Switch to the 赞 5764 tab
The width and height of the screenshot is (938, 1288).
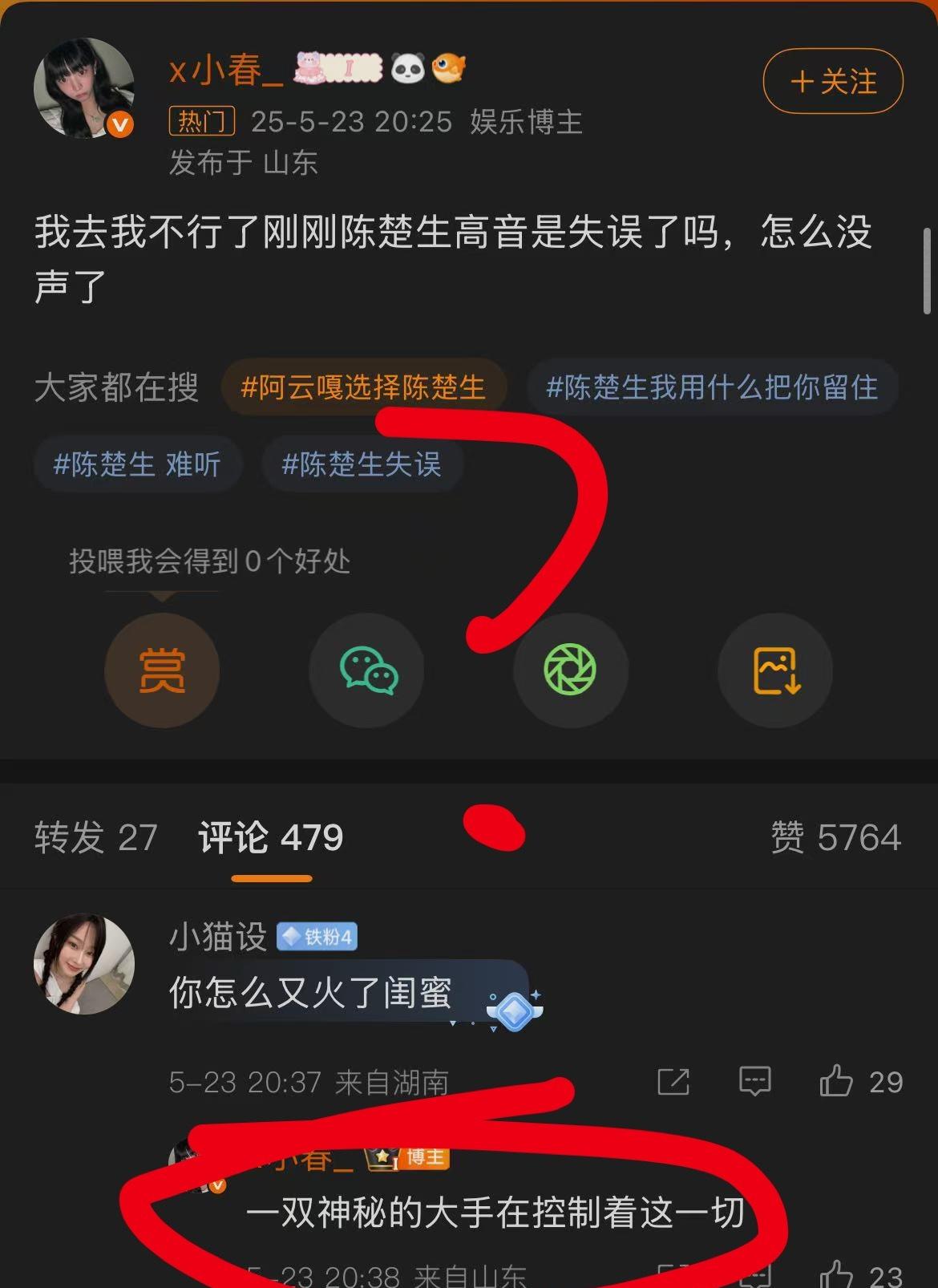coord(835,837)
